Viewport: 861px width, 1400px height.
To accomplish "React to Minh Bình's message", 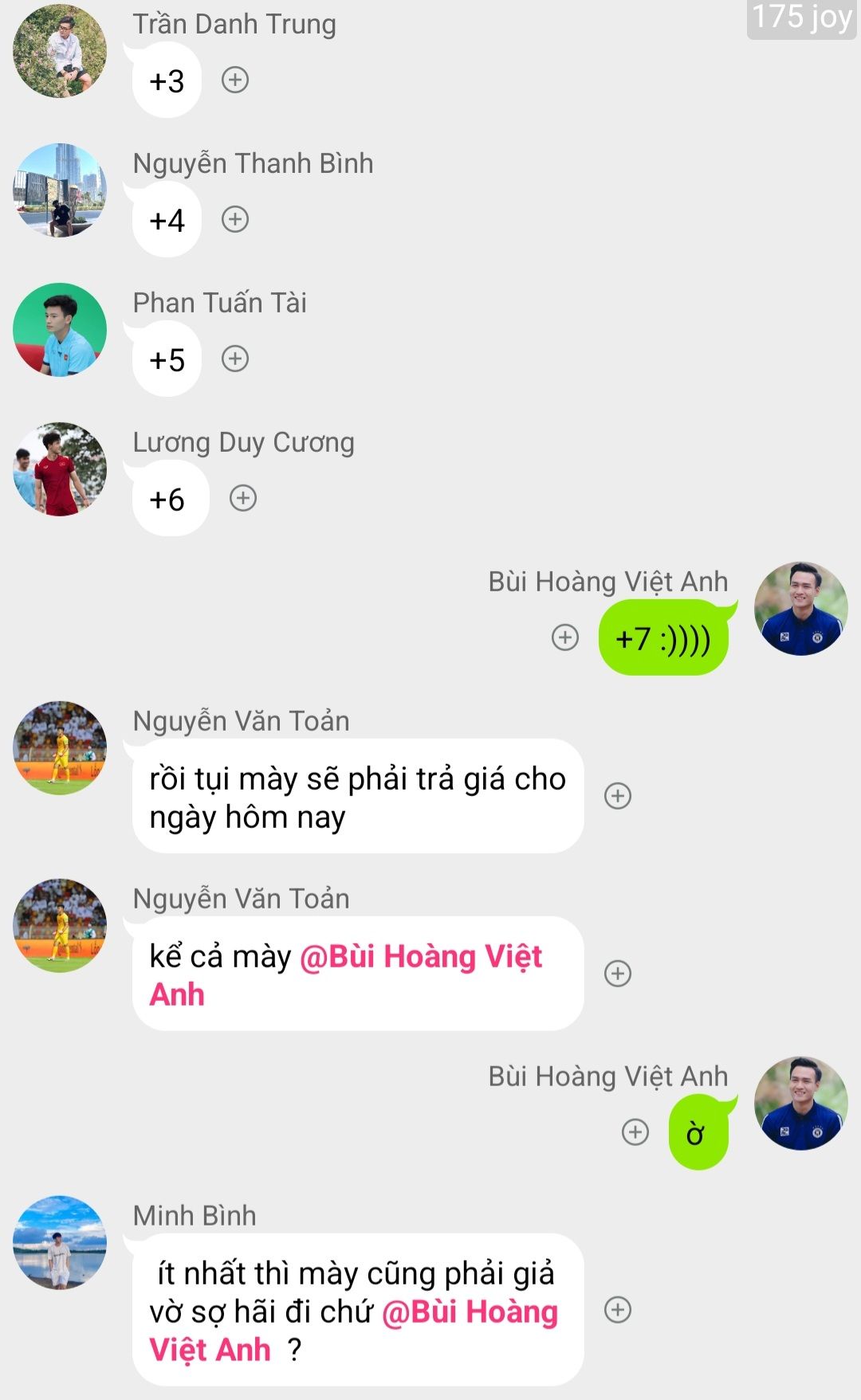I will point(618,1309).
